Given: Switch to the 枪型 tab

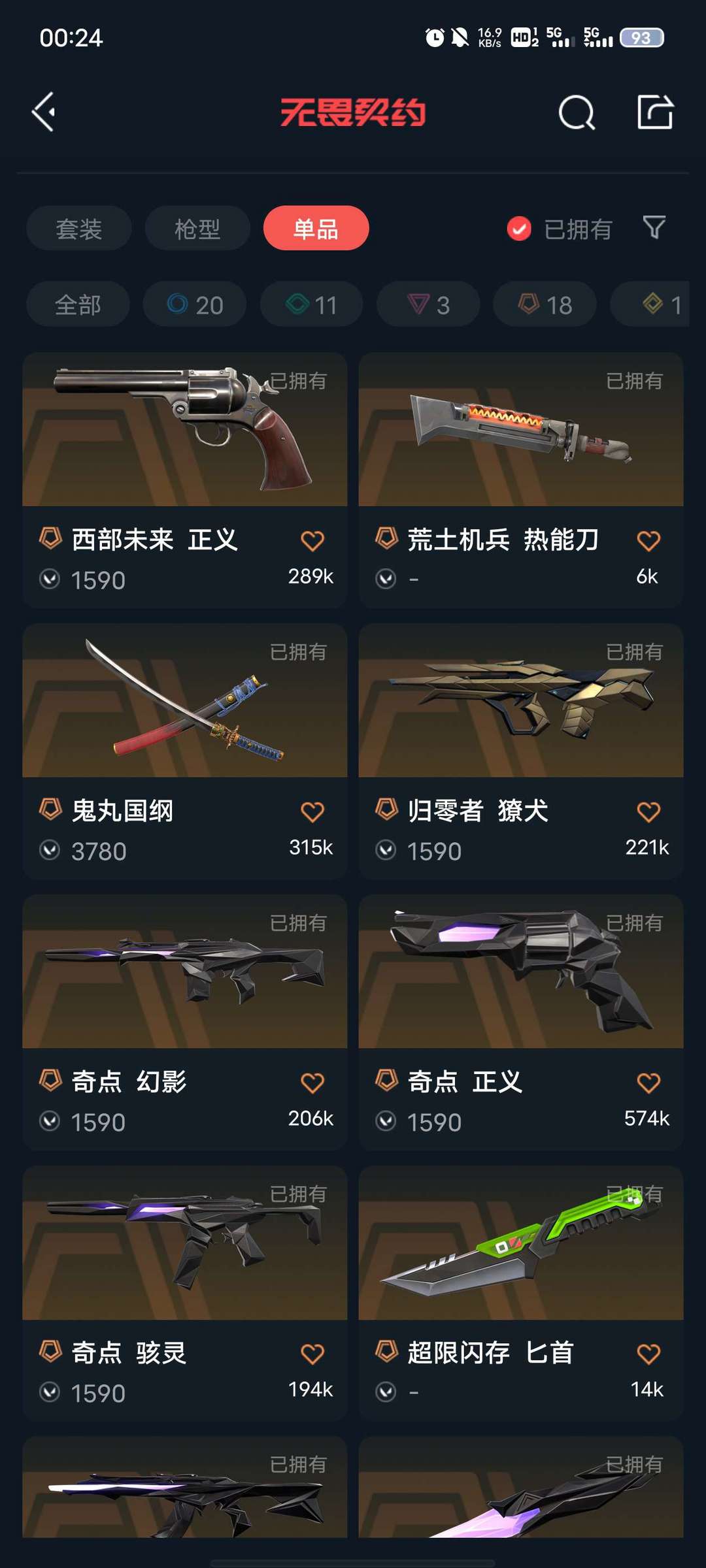Looking at the screenshot, I should coord(197,228).
